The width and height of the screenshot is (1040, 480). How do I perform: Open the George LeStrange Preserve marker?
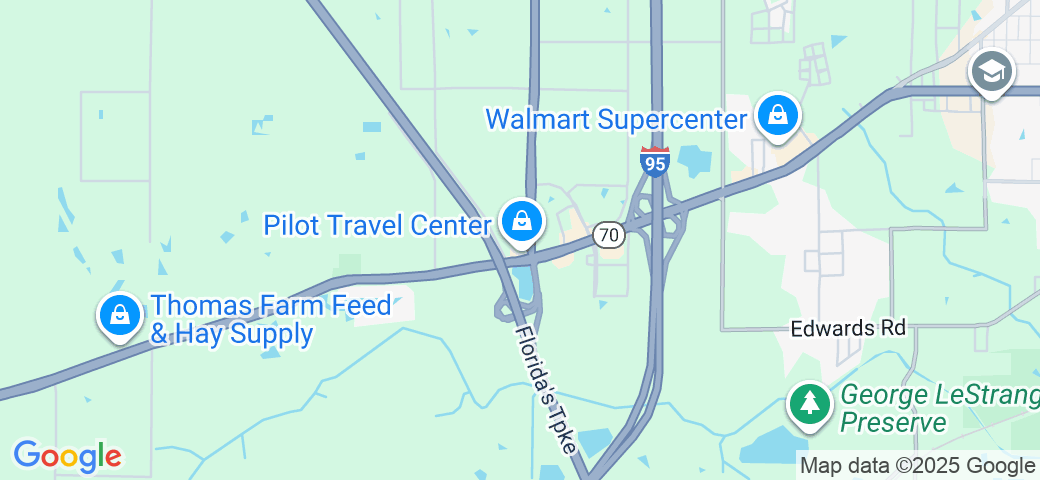810,405
